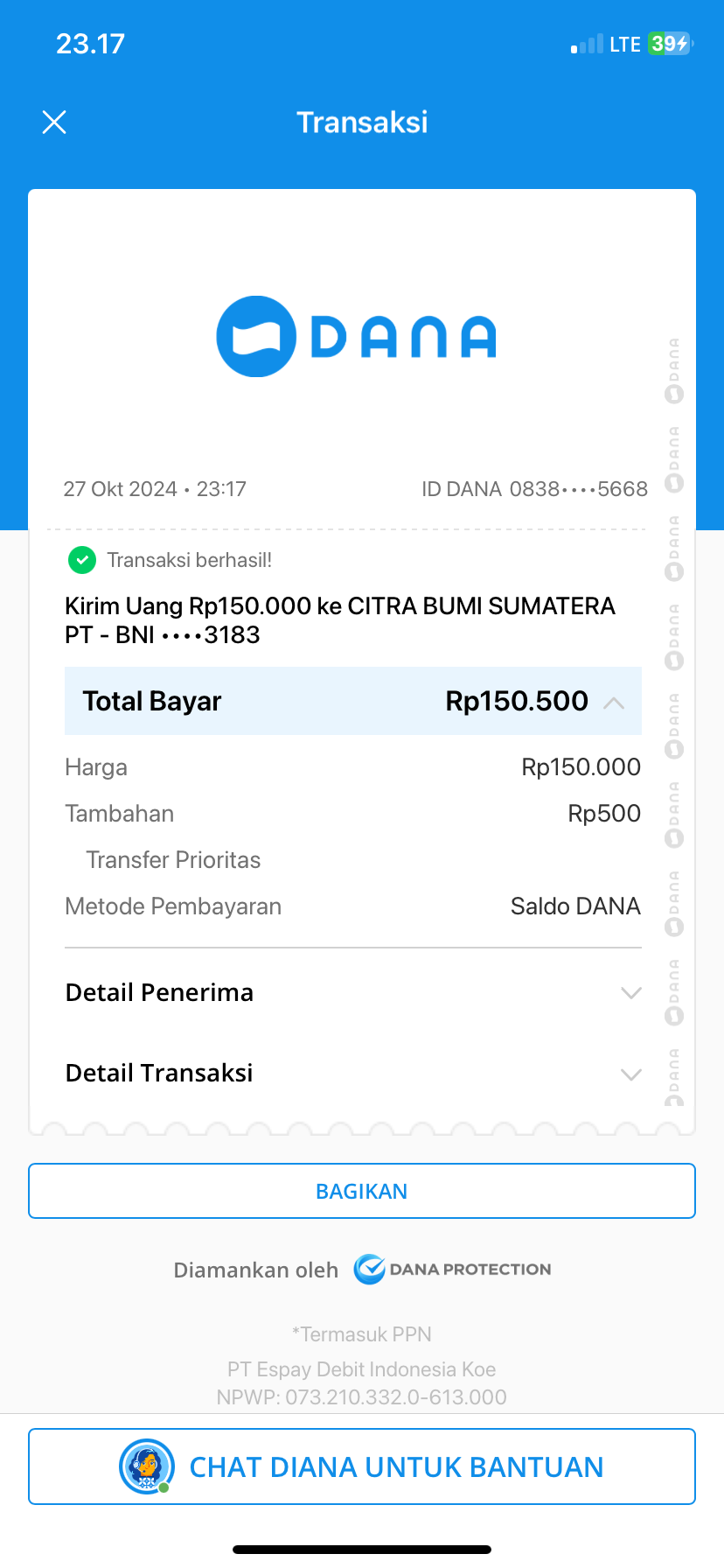Close the Transaksi screen
This screenshot has width=724, height=1568.
coord(54,122)
